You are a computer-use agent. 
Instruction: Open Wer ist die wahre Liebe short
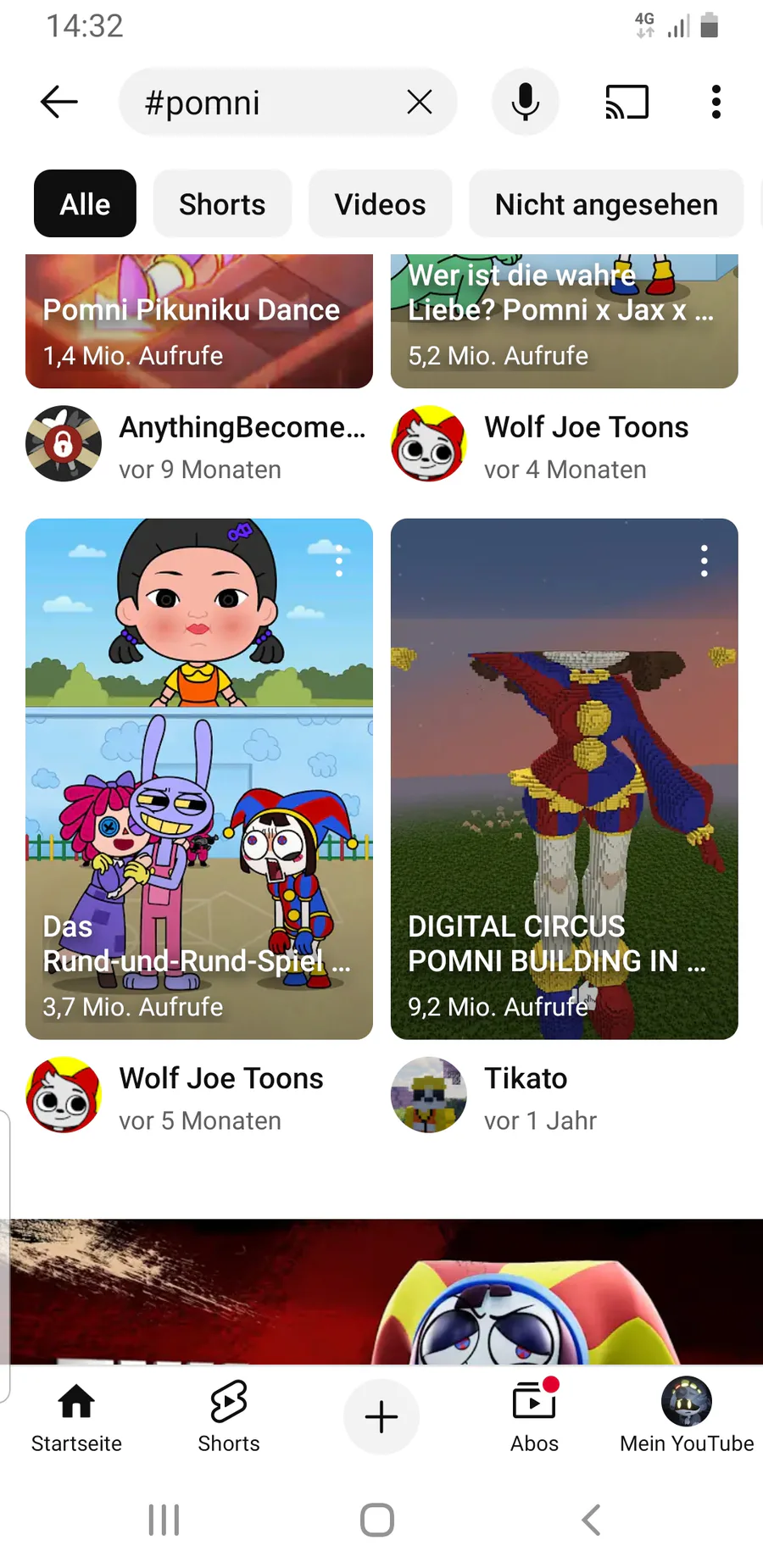(564, 322)
